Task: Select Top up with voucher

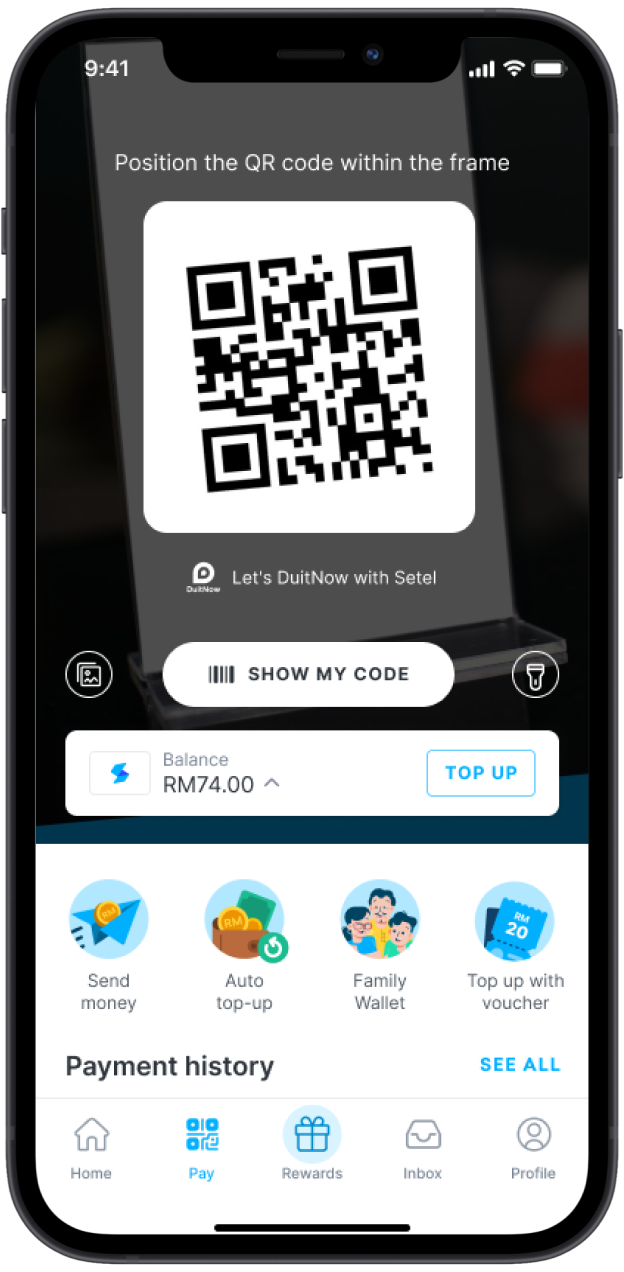Action: (515, 945)
